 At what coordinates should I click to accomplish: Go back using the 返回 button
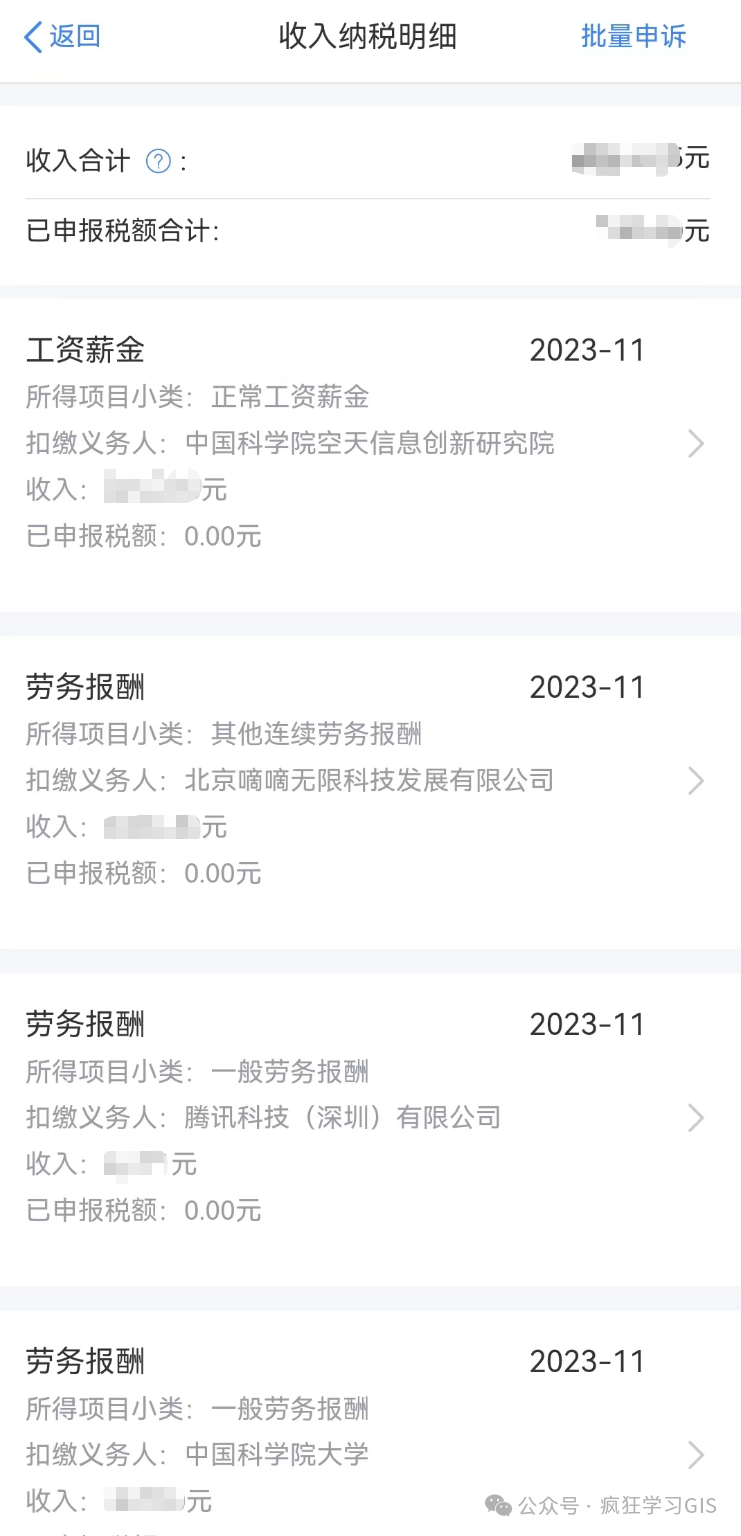[62, 37]
